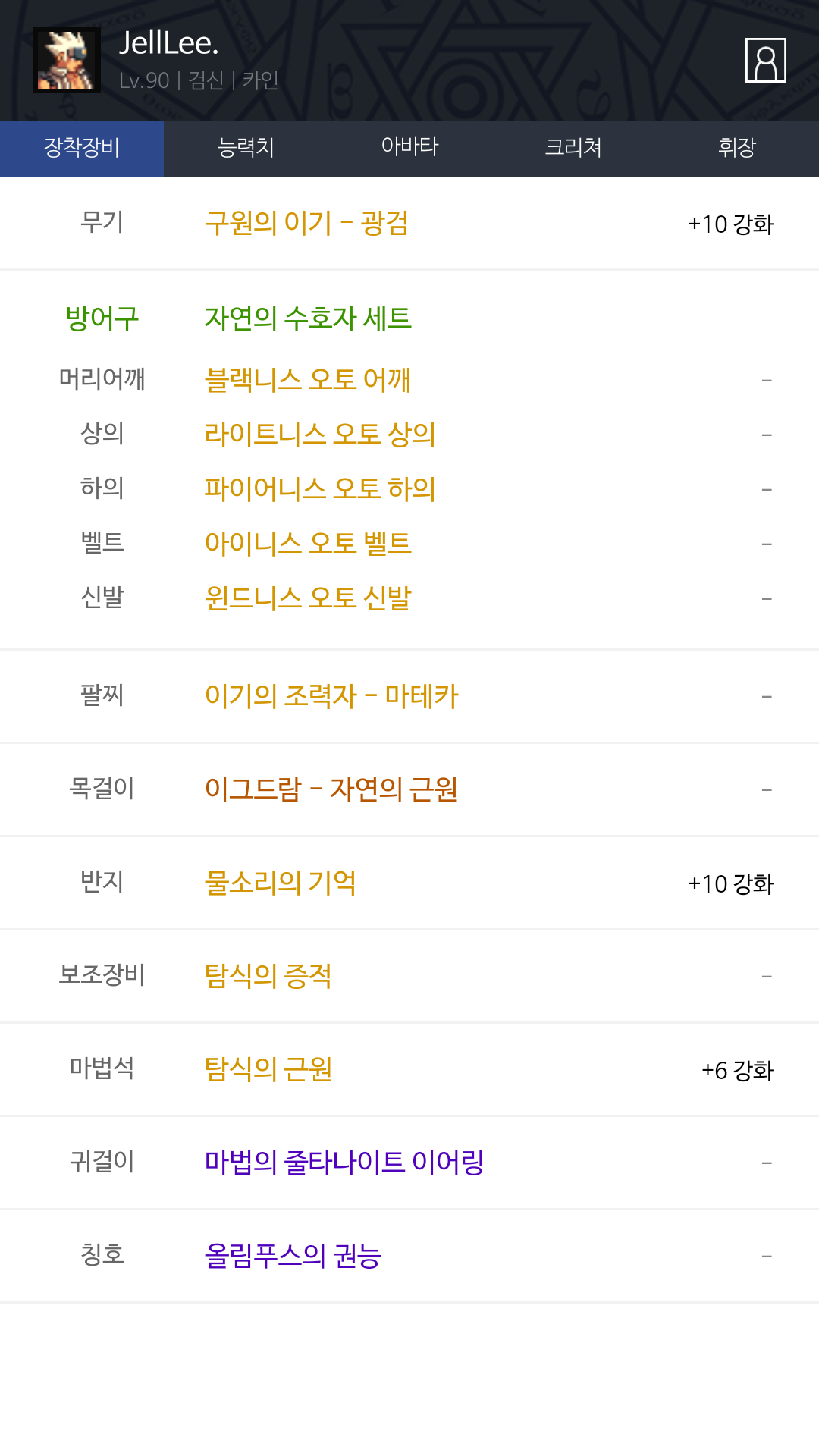View necklace 이그드람 - 자연의 근원

pos(331,789)
